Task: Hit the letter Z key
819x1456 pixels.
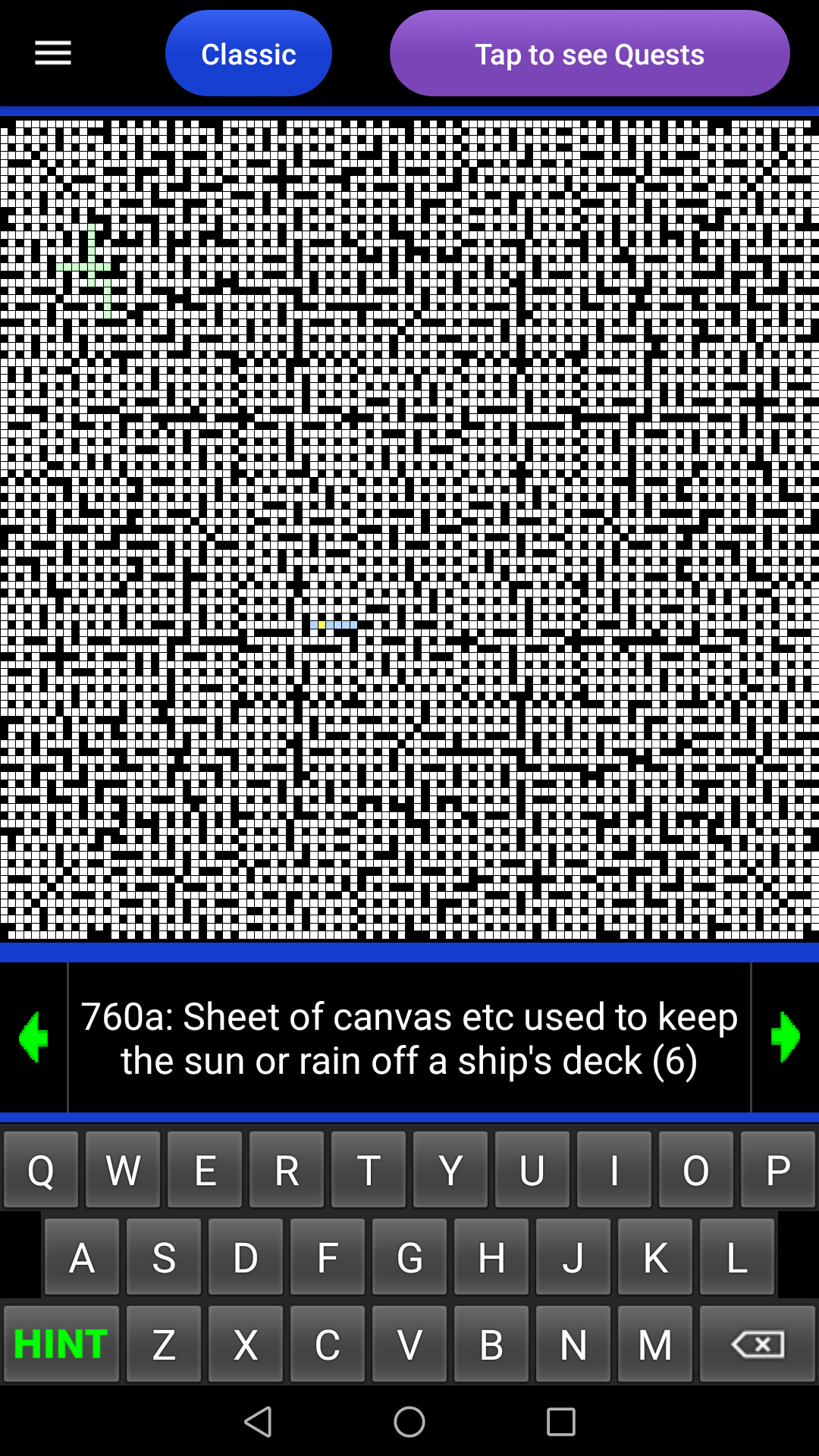Action: 164,1345
